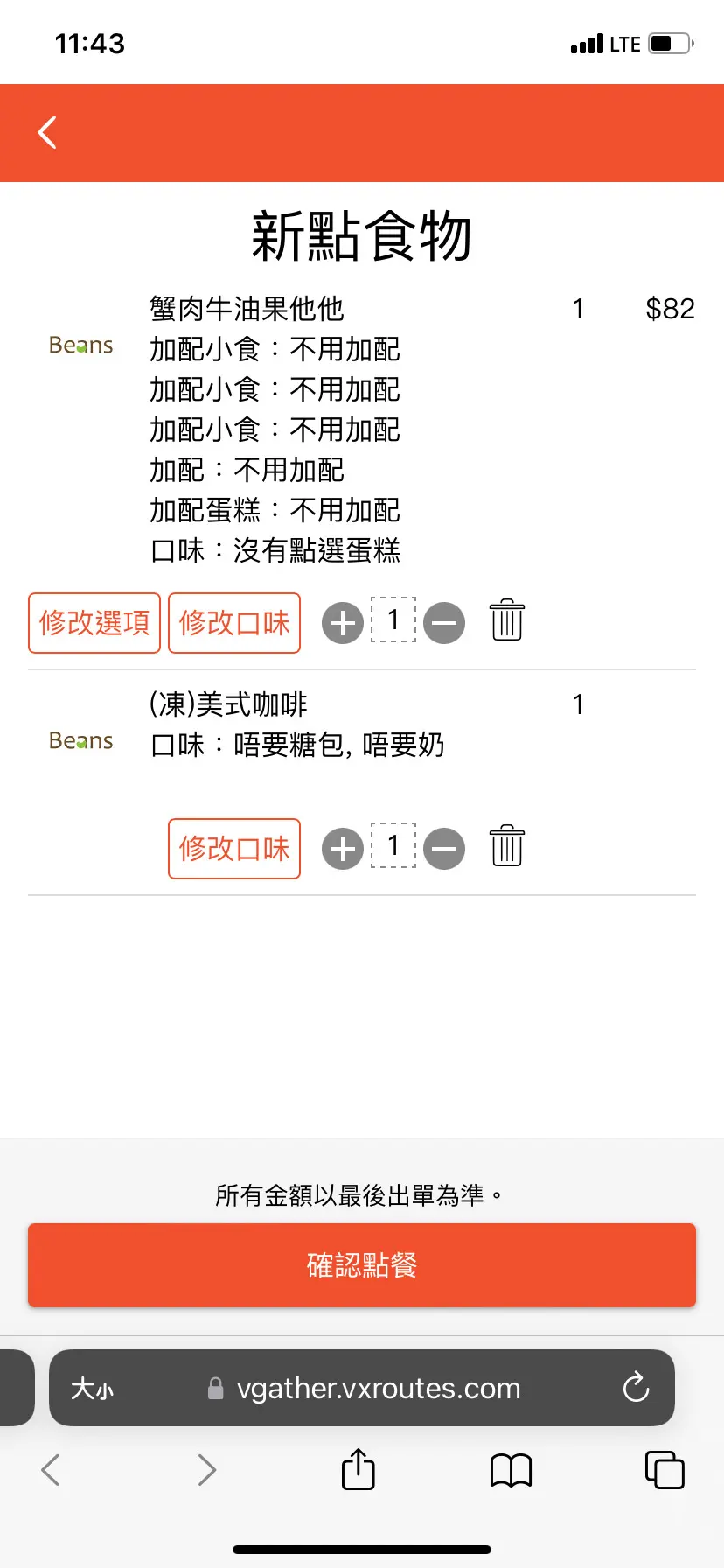This screenshot has height=1568, width=724.
Task: Decrease quantity of 蟹肉牛油果他他
Action: pos(444,623)
